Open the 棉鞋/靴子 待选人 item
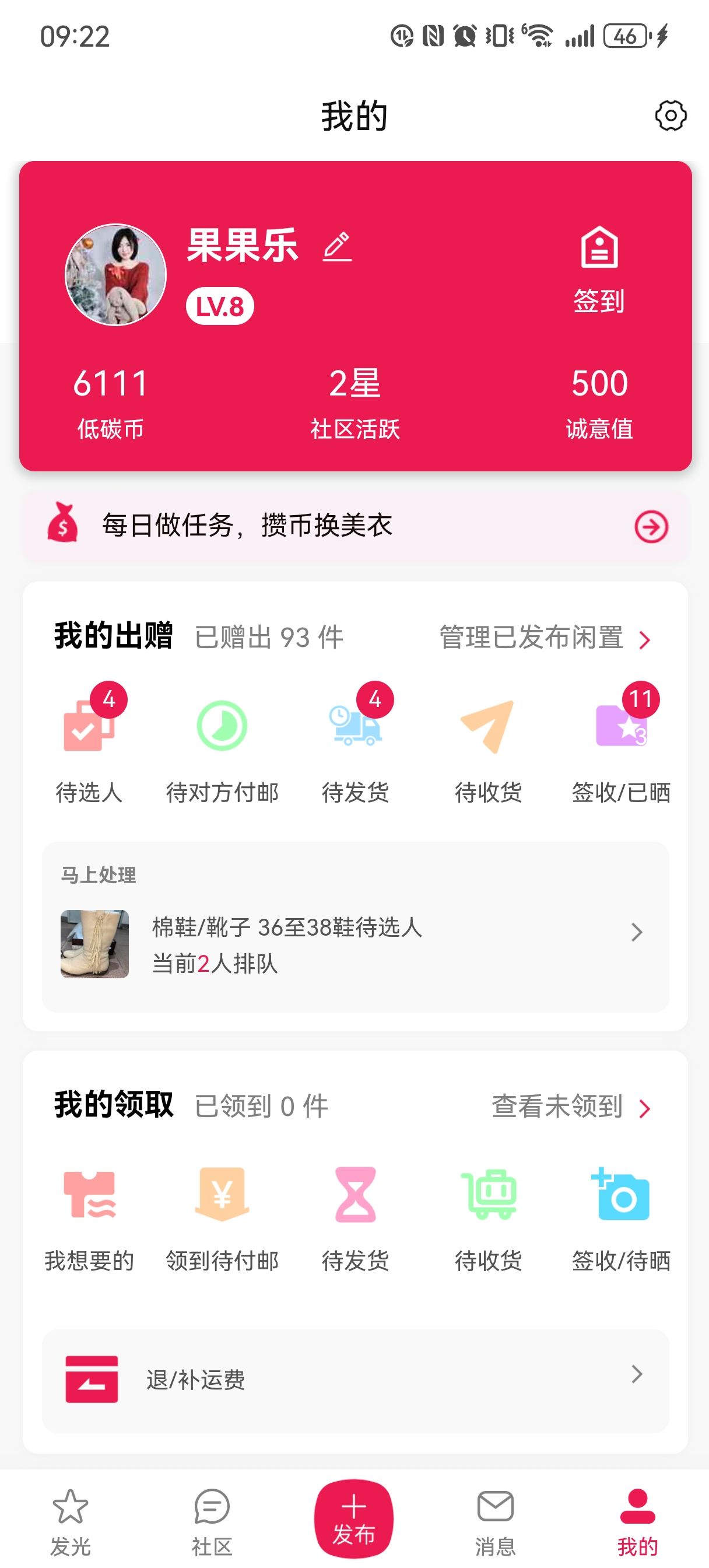This screenshot has height=1568, width=709. (x=356, y=944)
